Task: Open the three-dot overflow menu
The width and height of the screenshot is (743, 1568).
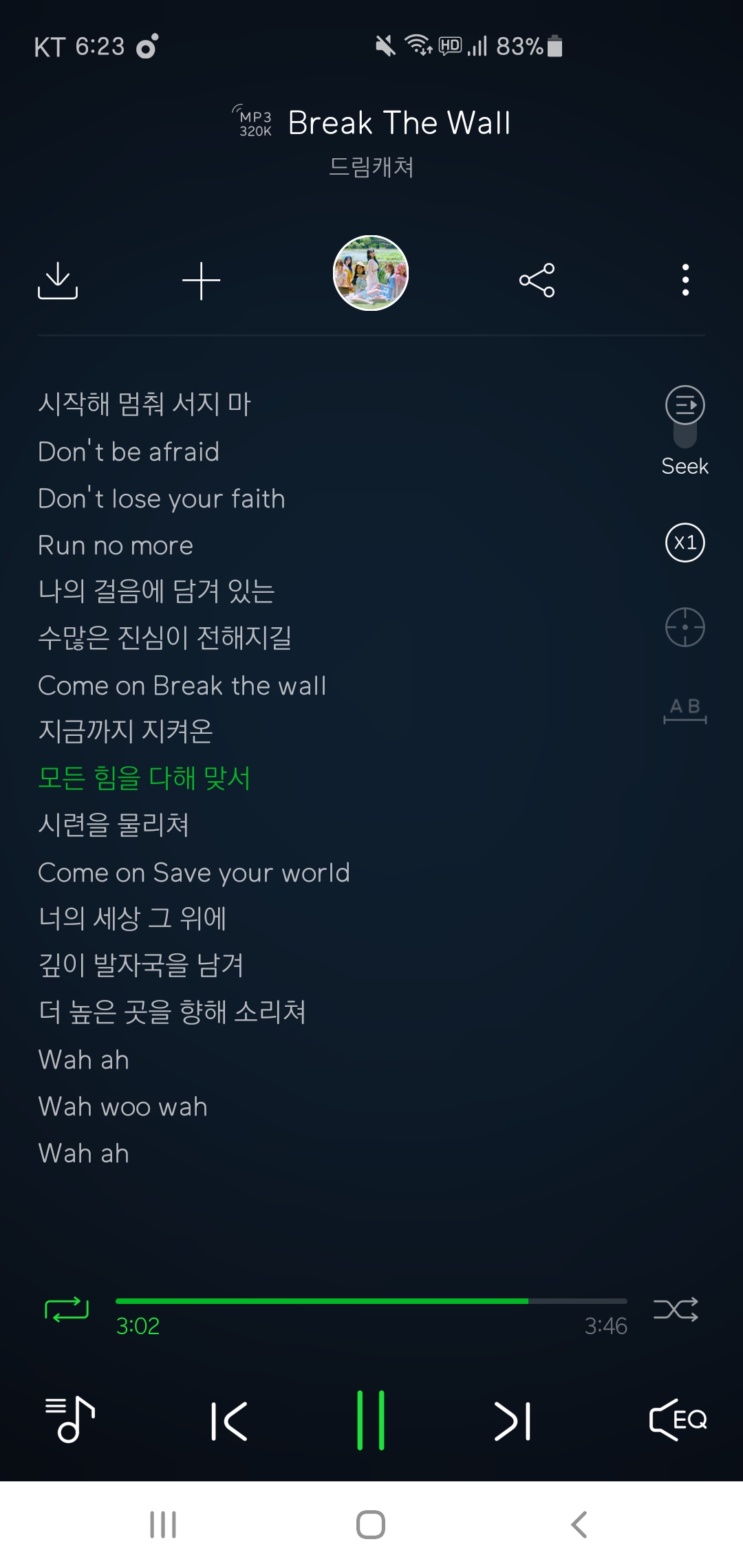Action: pos(685,280)
